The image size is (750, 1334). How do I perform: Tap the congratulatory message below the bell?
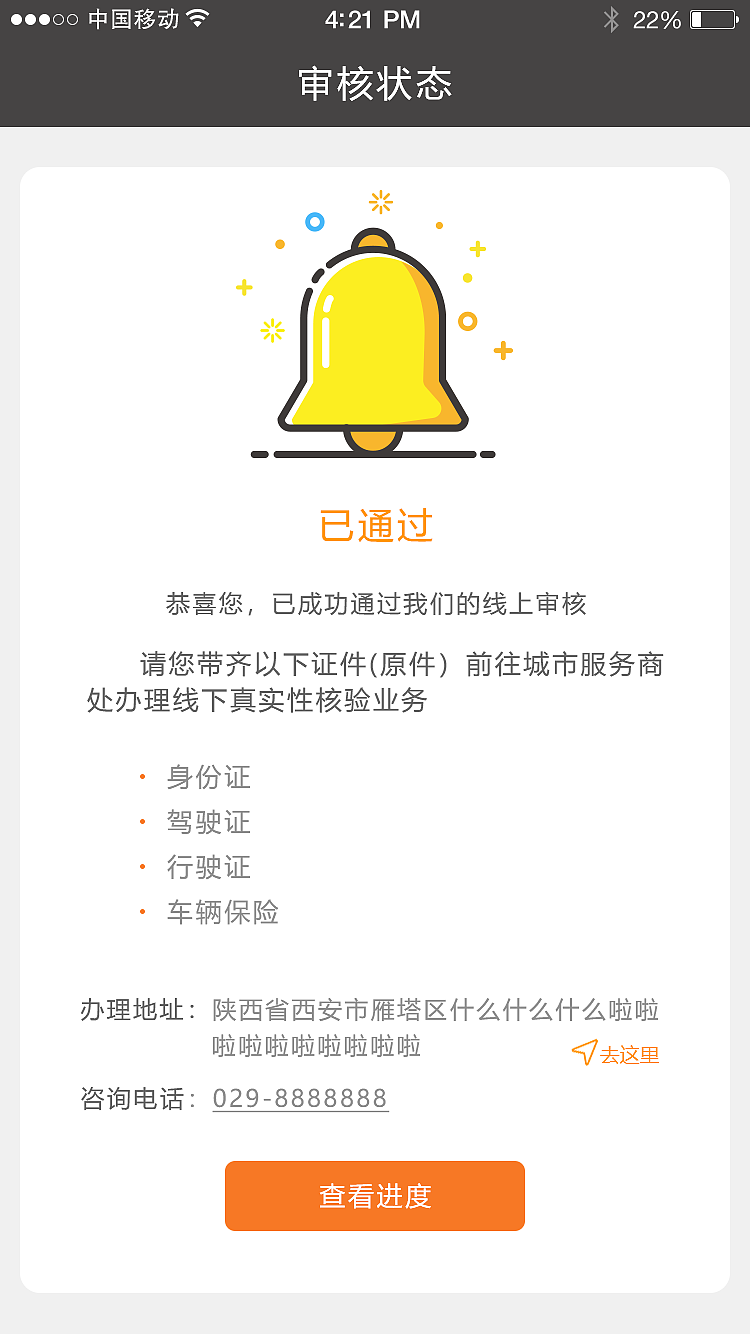click(x=375, y=604)
